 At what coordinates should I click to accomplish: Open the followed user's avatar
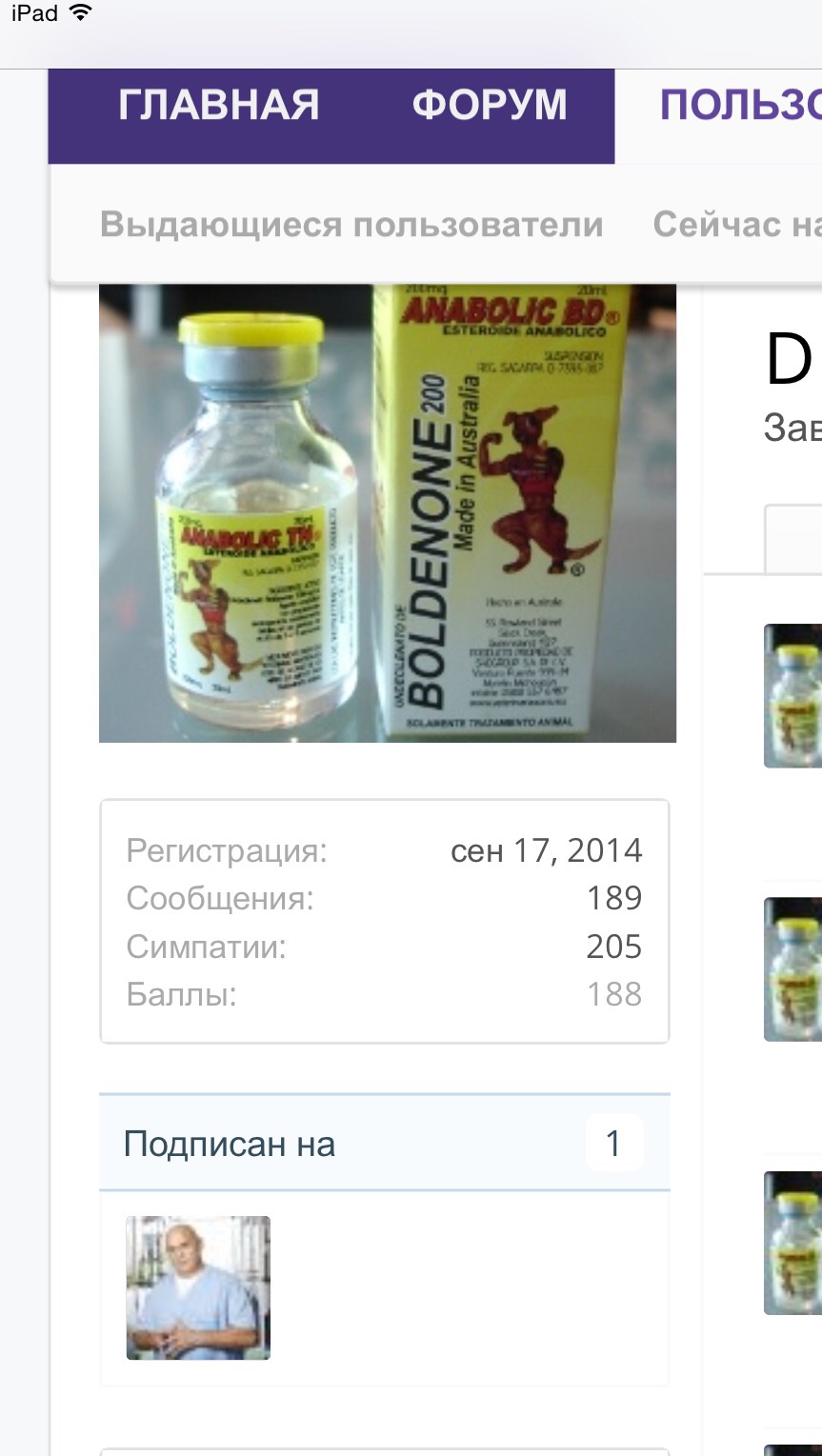pyautogui.click(x=198, y=1287)
